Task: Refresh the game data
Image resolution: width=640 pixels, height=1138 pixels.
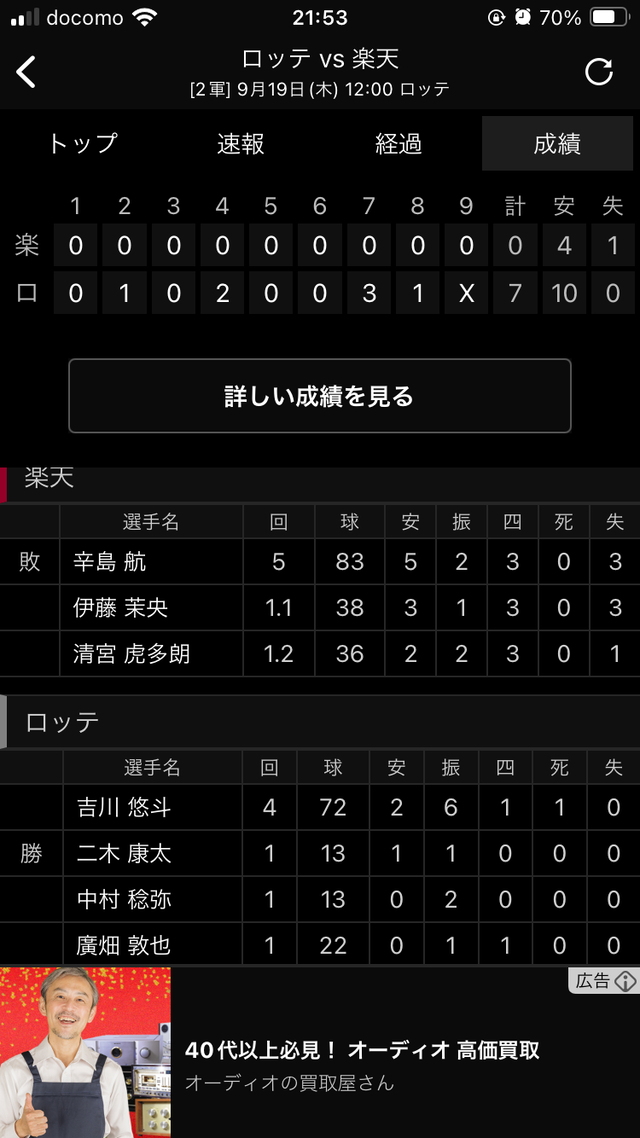Action: coord(599,72)
